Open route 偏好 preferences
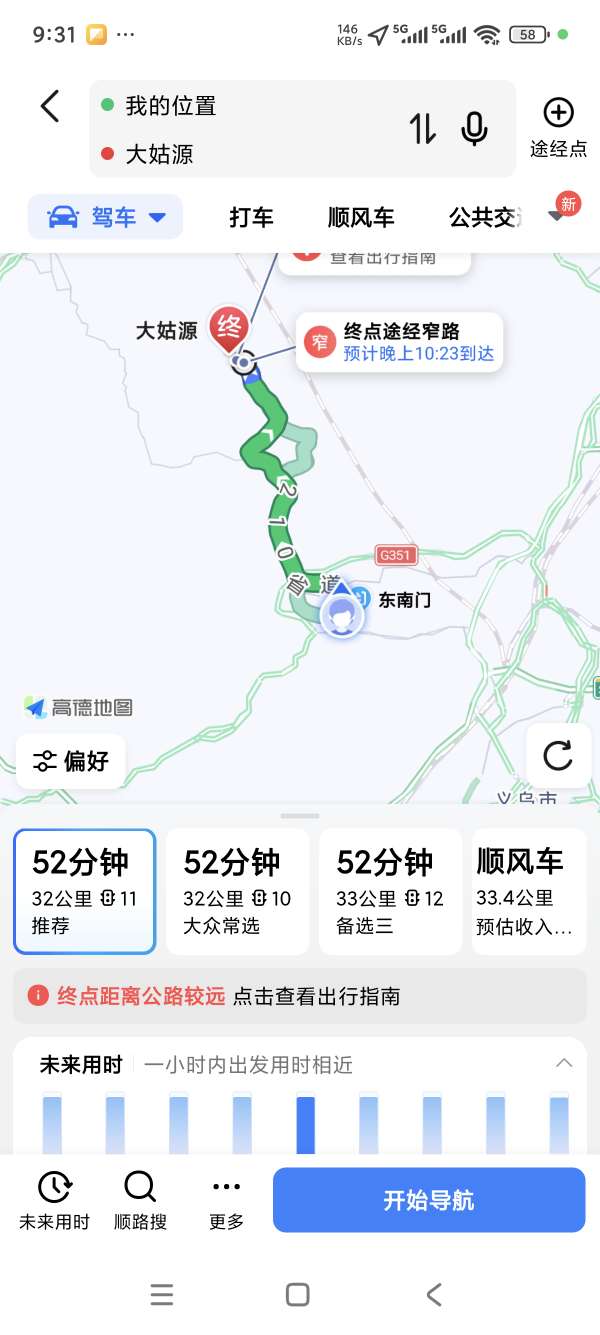The image size is (600, 1335). pyautogui.click(x=71, y=760)
